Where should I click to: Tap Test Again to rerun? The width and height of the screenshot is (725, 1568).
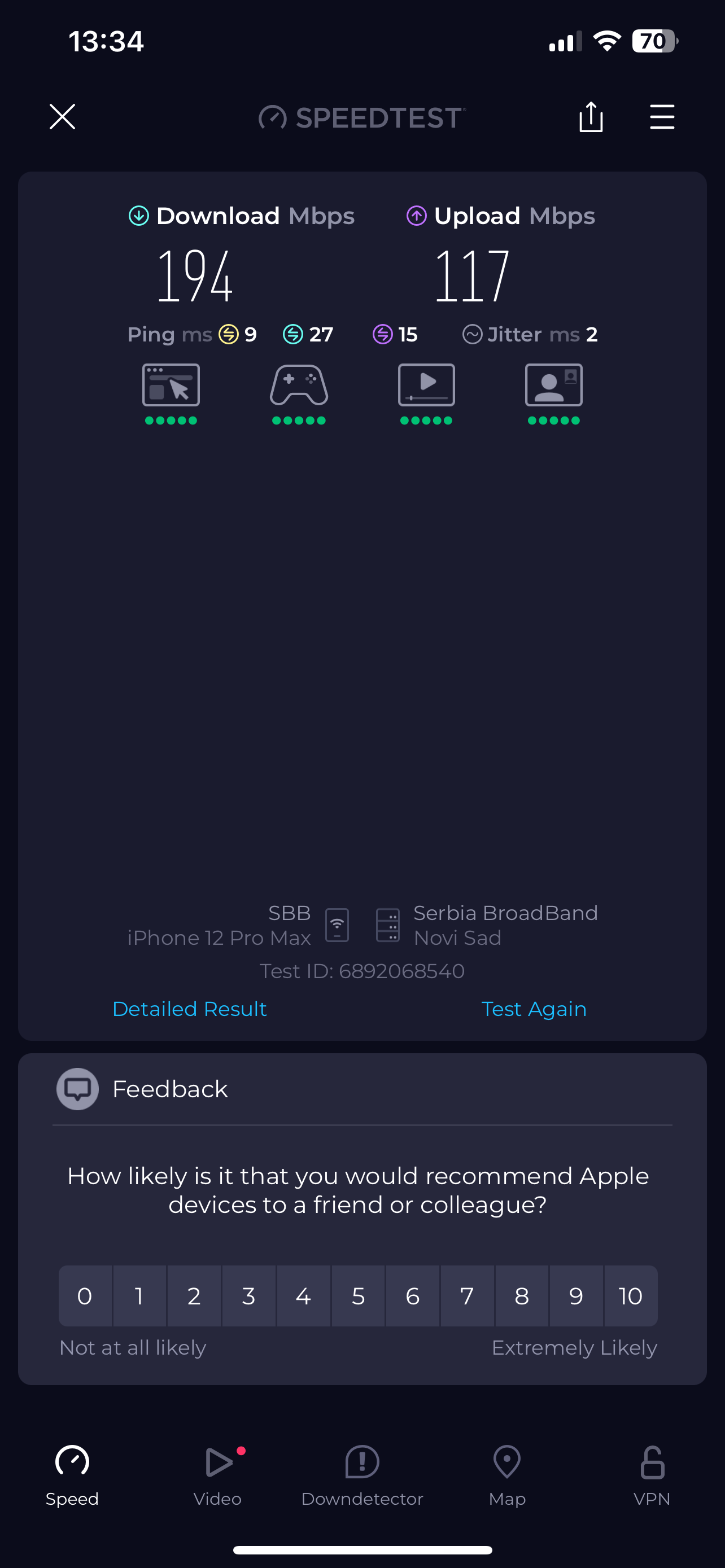click(x=534, y=1009)
